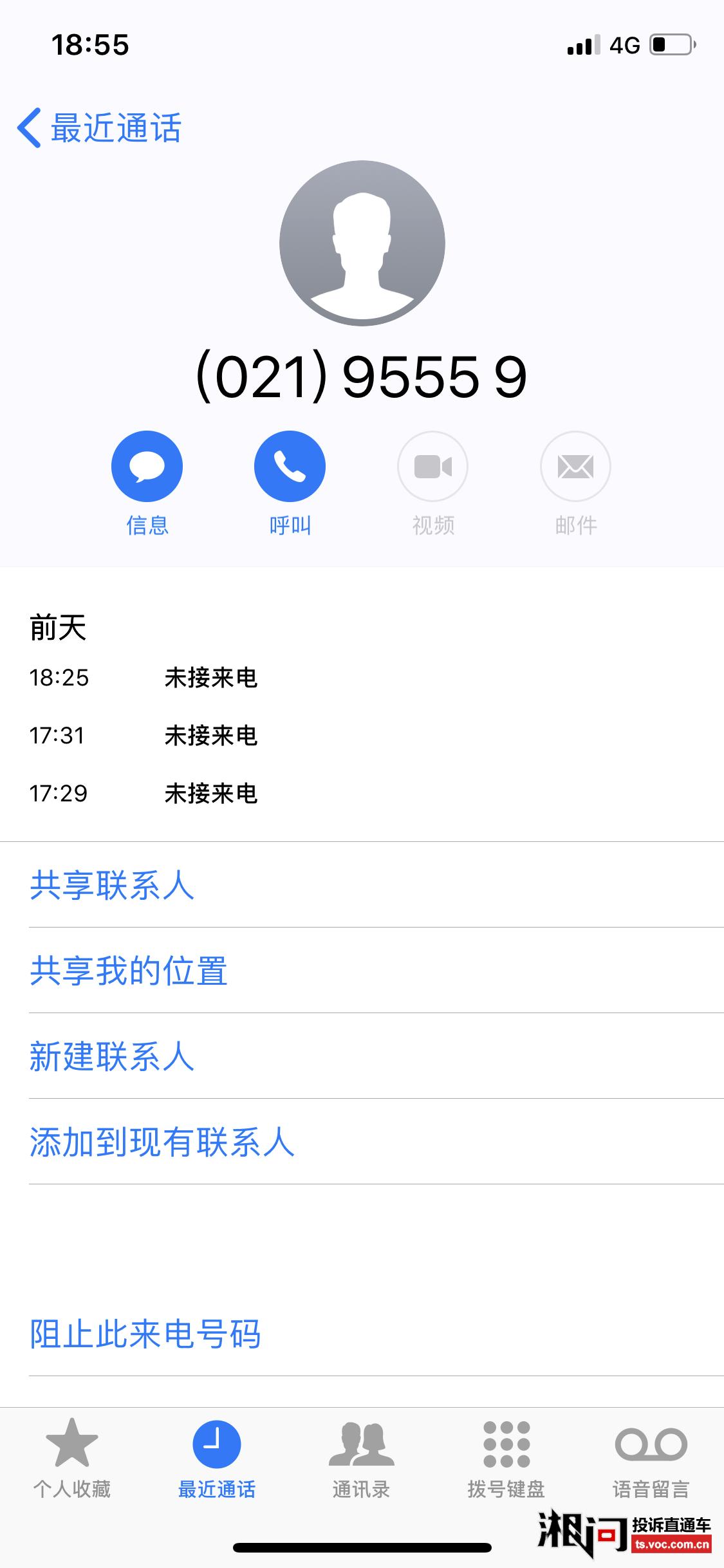Tap the 视频 video call icon
The image size is (724, 1568).
click(x=432, y=465)
